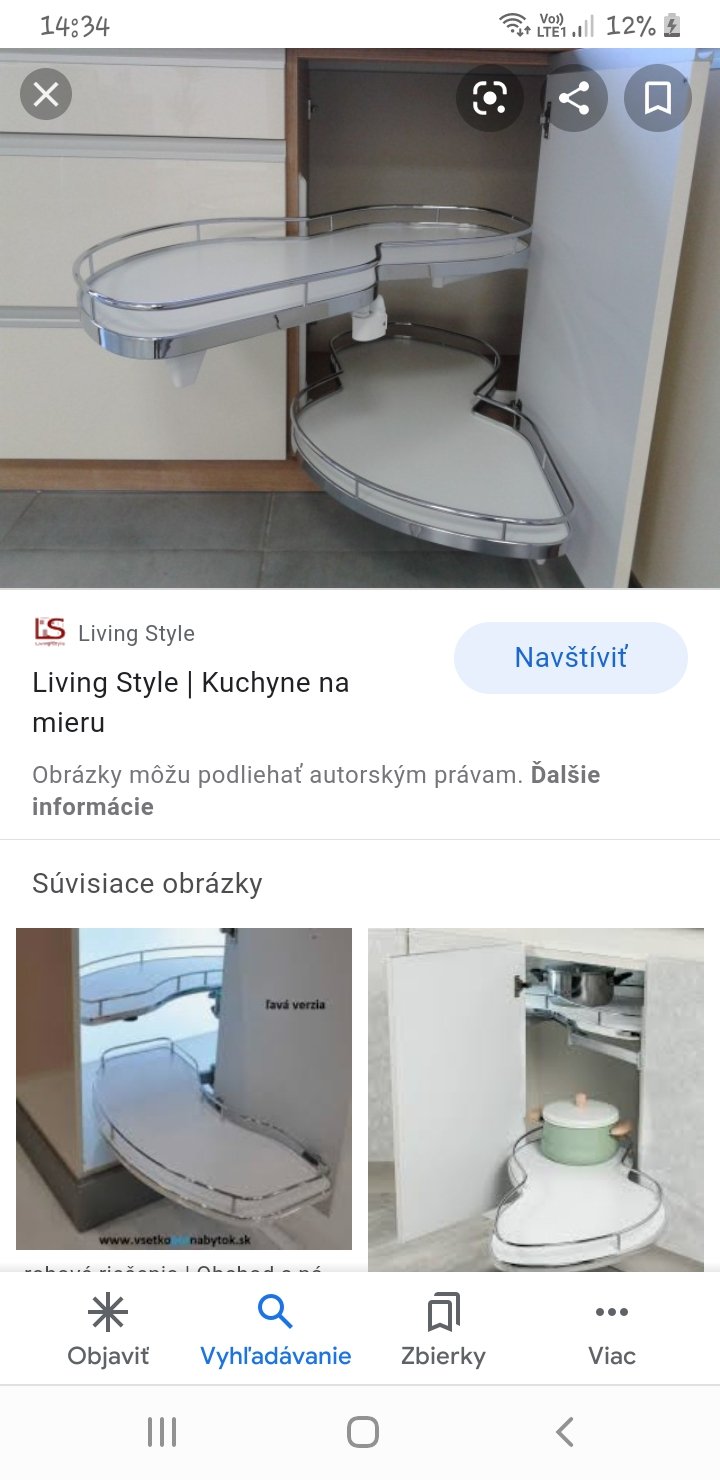Close the image viewer

pyautogui.click(x=46, y=95)
